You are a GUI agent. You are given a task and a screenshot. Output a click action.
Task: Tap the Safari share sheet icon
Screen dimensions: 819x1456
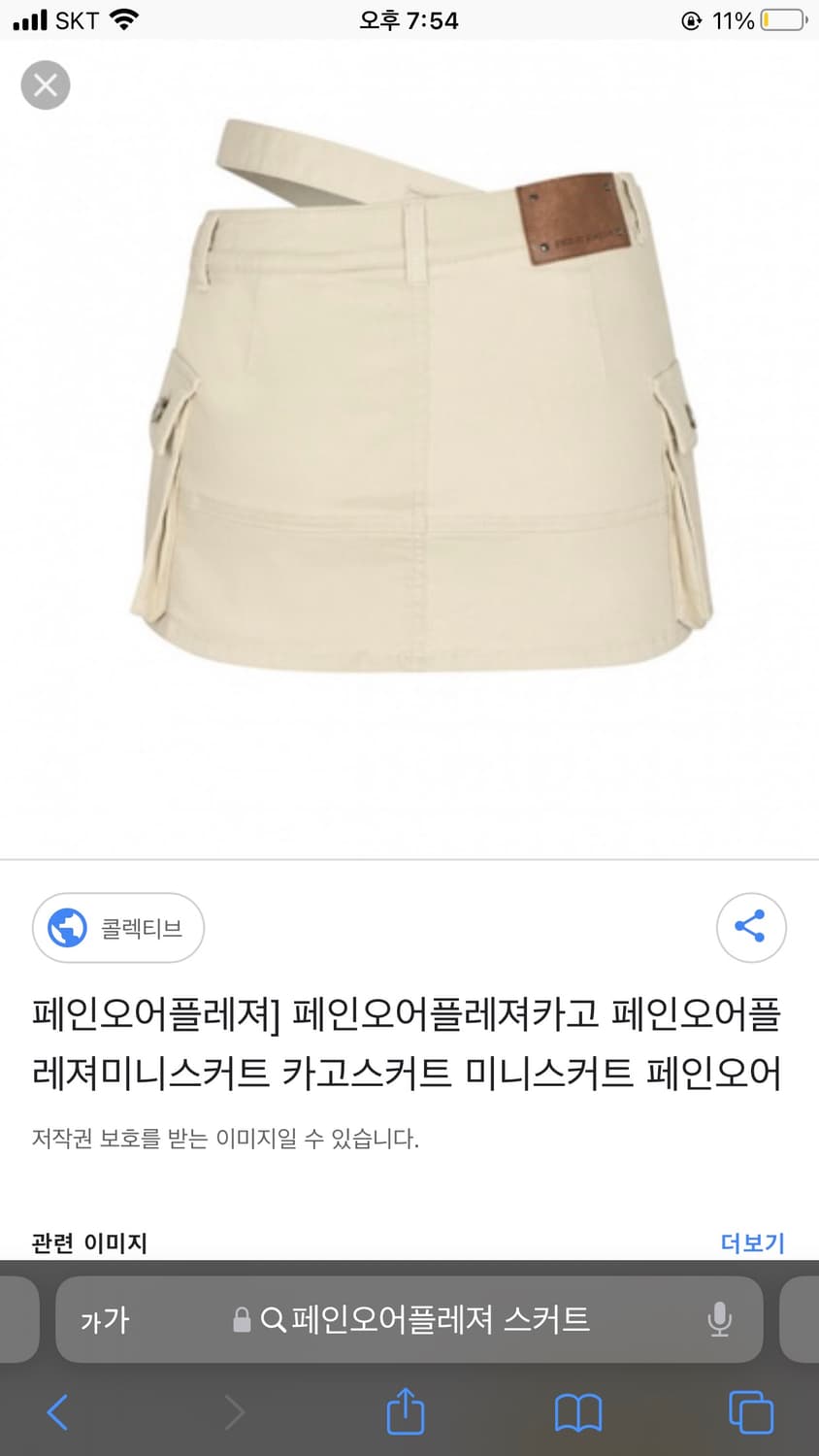[x=405, y=1413]
